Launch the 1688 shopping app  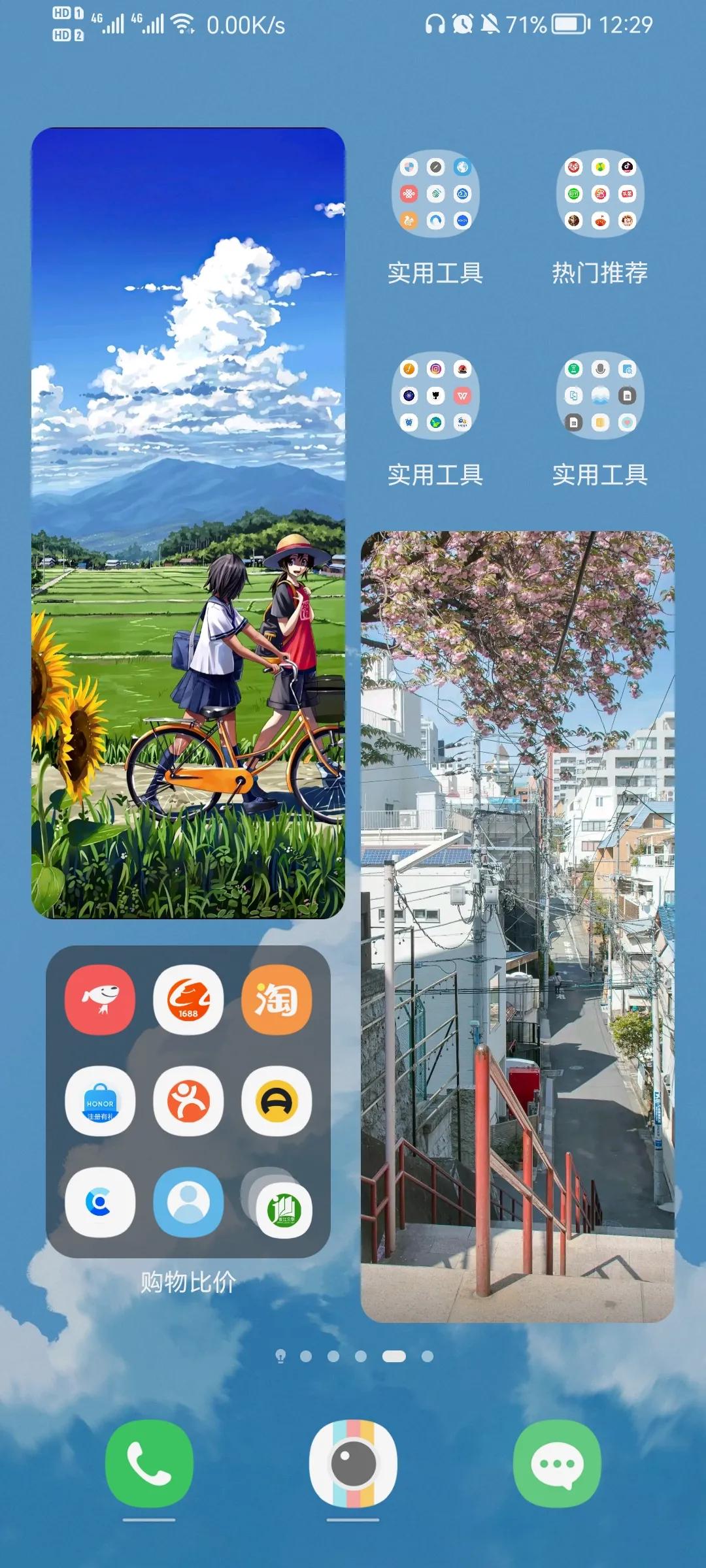[x=188, y=1000]
